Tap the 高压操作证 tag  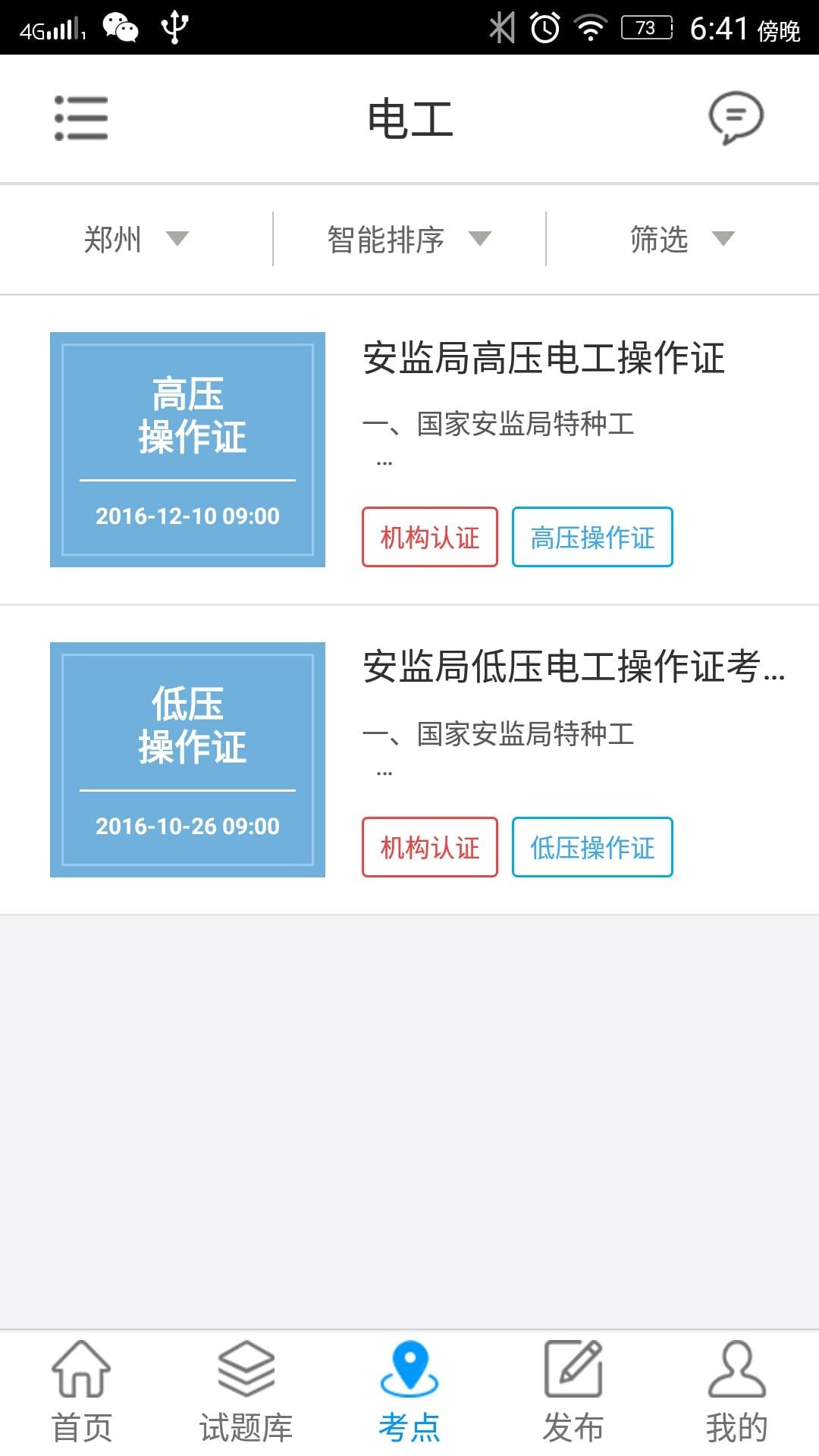click(592, 537)
